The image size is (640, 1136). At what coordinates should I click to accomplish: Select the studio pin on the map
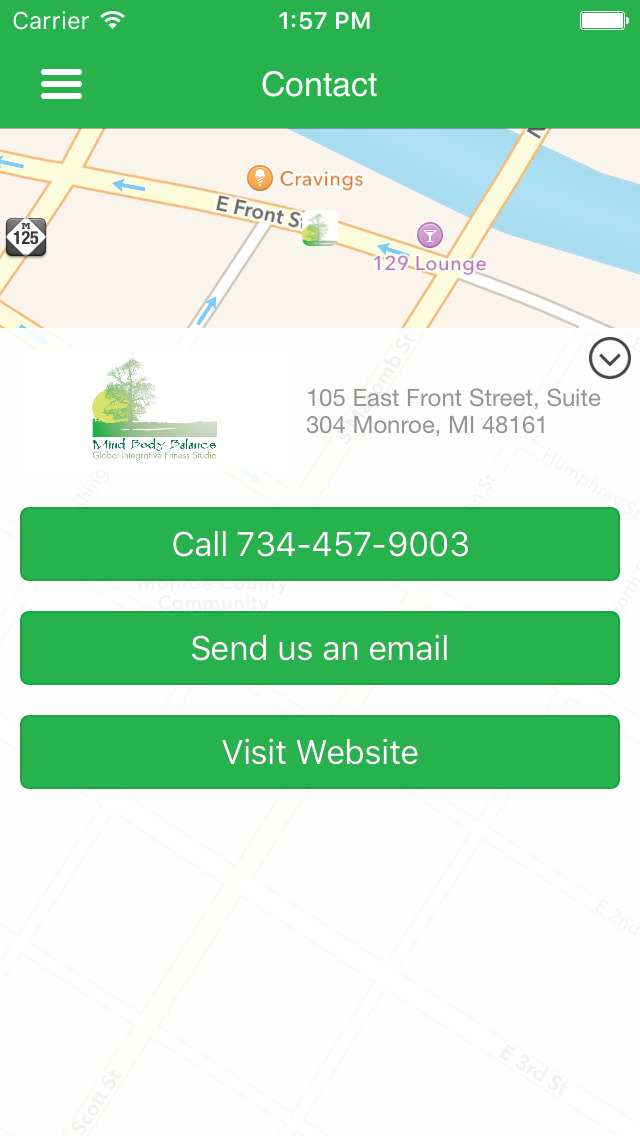click(320, 228)
